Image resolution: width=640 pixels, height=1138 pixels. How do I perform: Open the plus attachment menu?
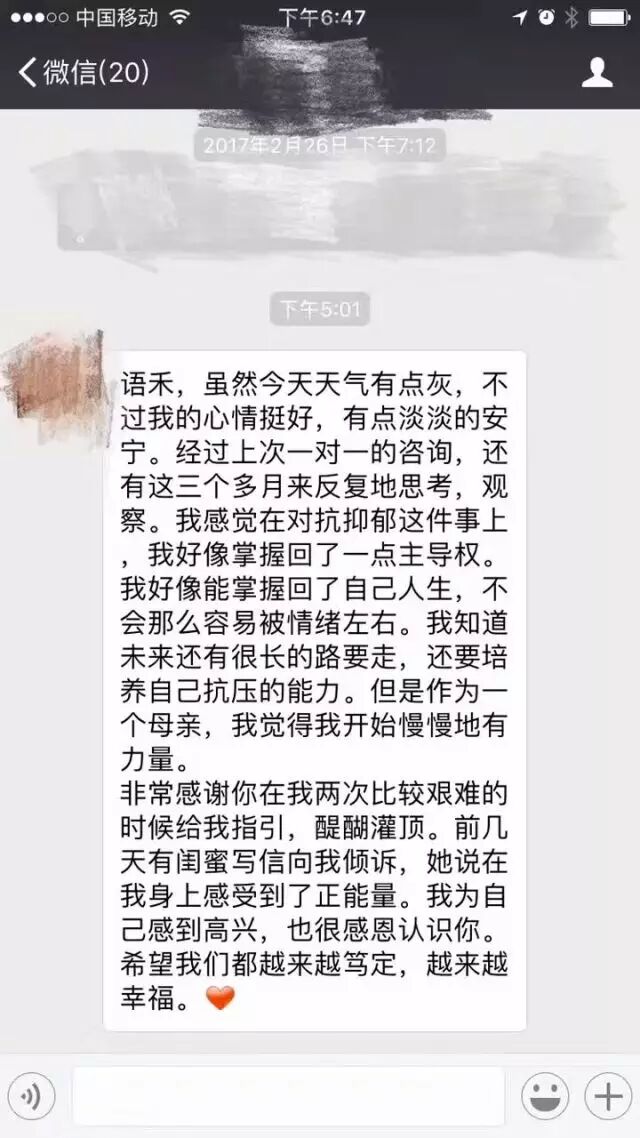pos(607,1097)
